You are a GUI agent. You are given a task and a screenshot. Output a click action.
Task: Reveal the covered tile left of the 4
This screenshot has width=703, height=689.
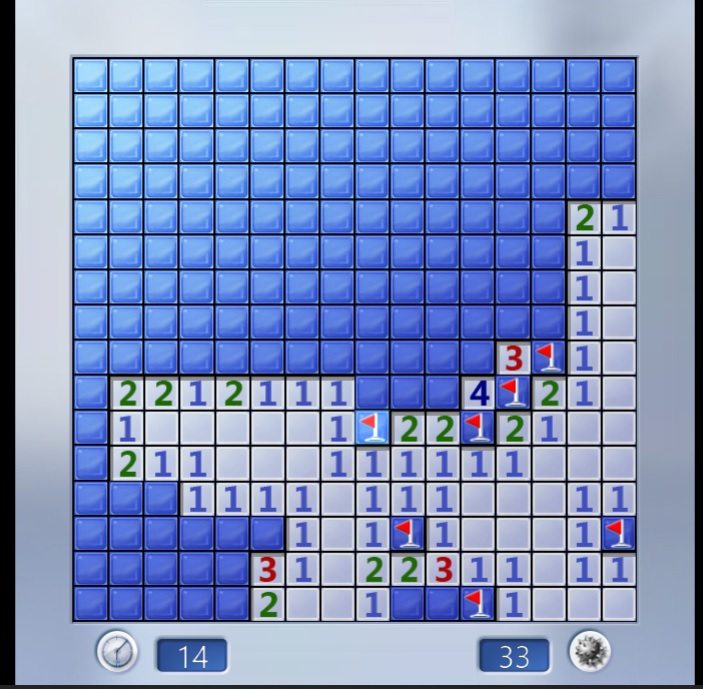(443, 393)
